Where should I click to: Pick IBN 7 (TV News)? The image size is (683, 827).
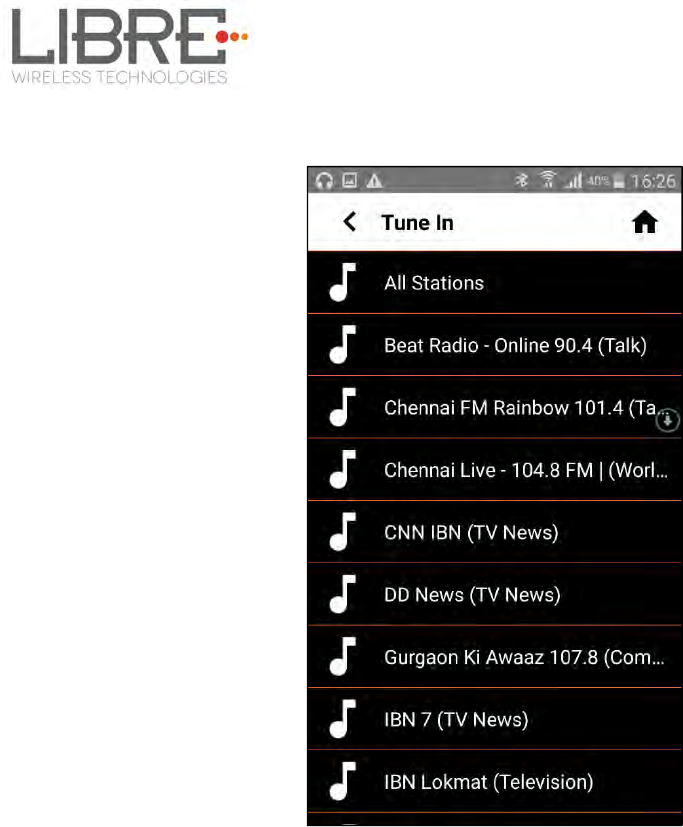456,719
